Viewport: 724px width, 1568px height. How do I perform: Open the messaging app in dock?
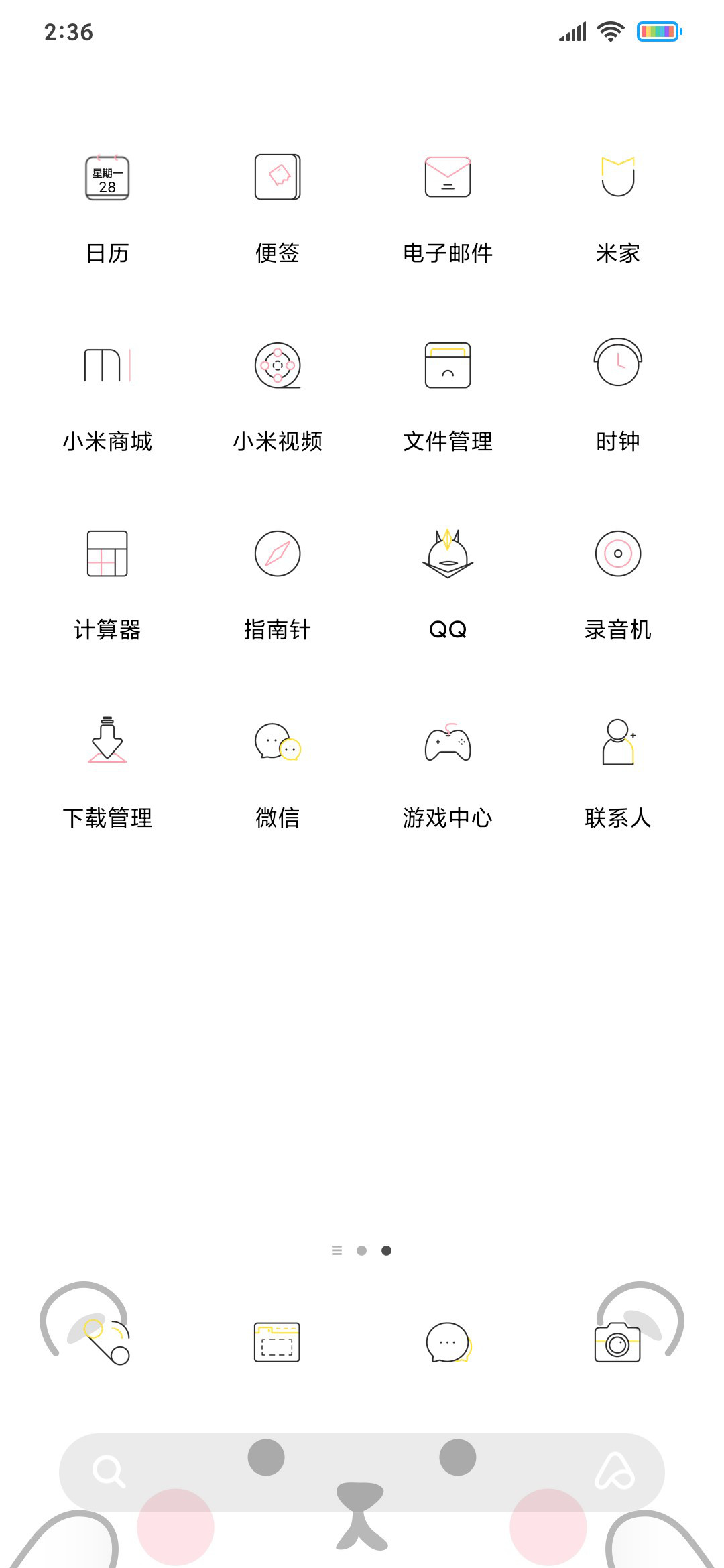point(449,1342)
